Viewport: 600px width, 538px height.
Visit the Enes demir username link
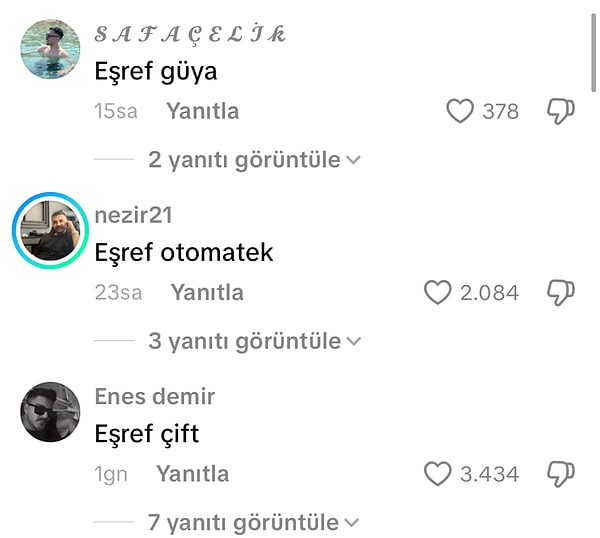tap(155, 396)
